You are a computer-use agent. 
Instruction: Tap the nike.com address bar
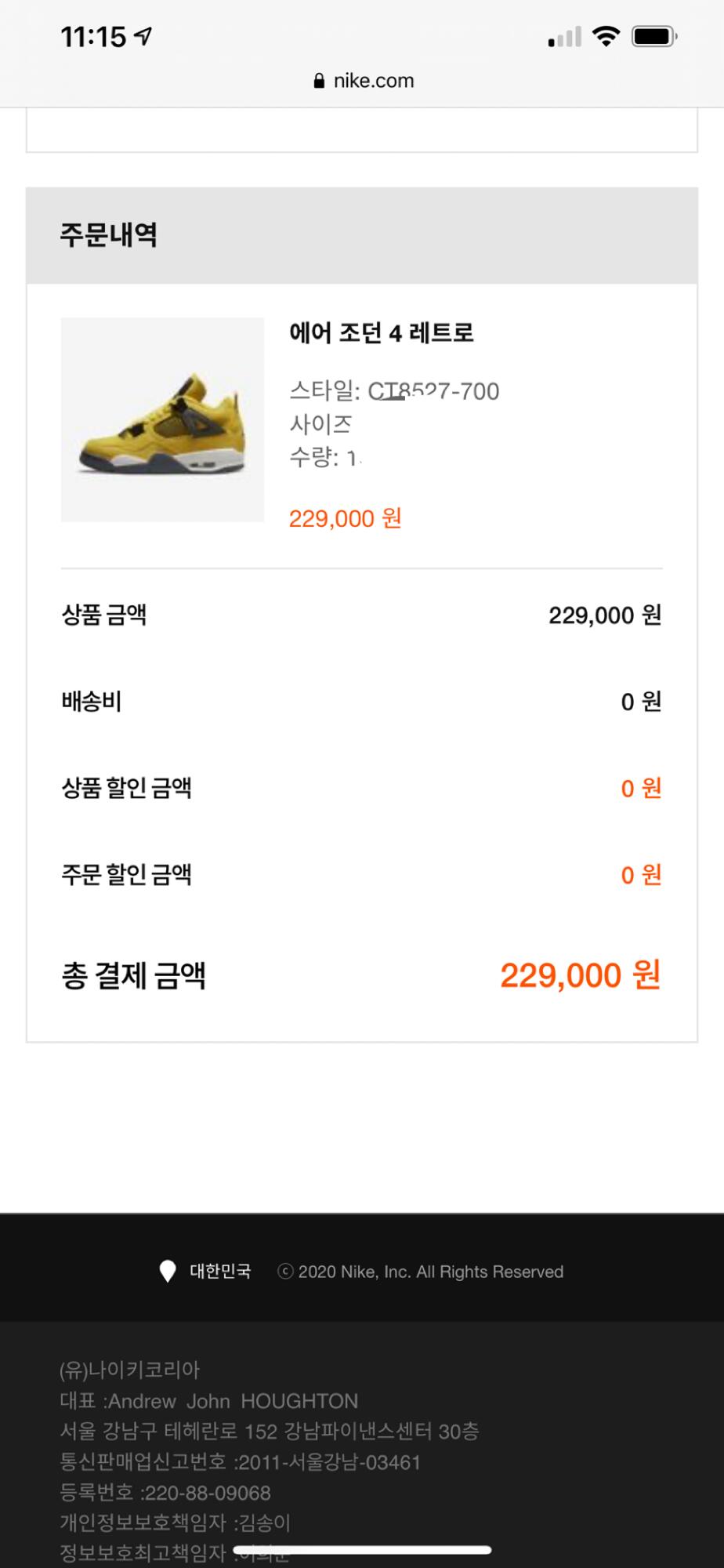[364, 81]
